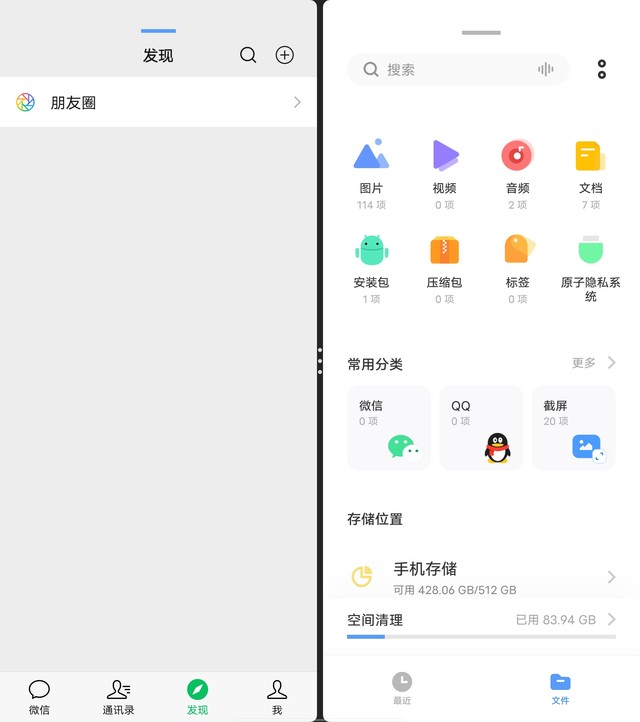640x722 pixels.
Task: Open file manager overflow menu
Action: pyautogui.click(x=601, y=69)
